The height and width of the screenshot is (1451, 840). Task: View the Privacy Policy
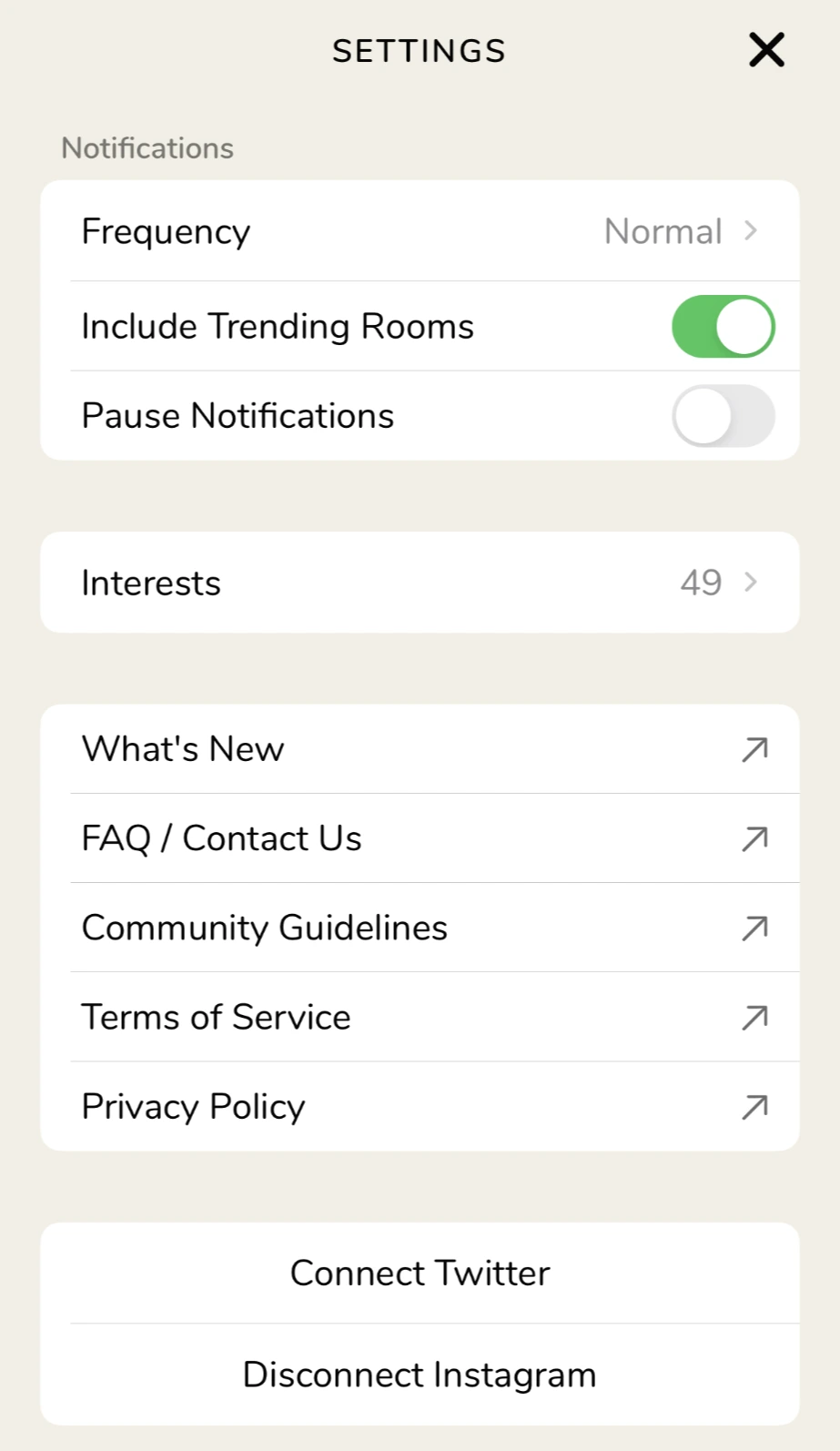(420, 1106)
